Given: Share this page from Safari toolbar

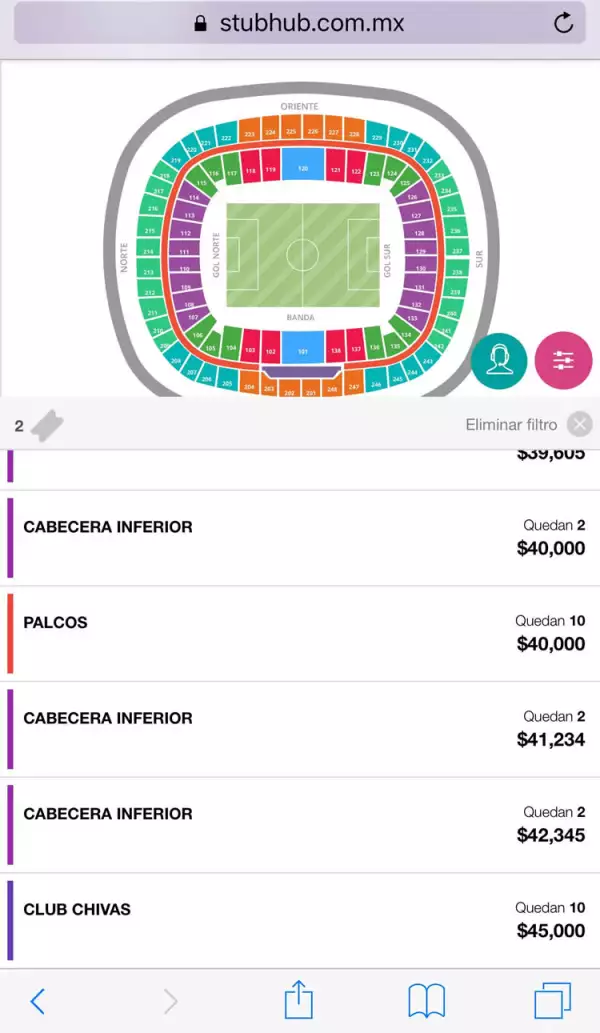Looking at the screenshot, I should point(299,999).
